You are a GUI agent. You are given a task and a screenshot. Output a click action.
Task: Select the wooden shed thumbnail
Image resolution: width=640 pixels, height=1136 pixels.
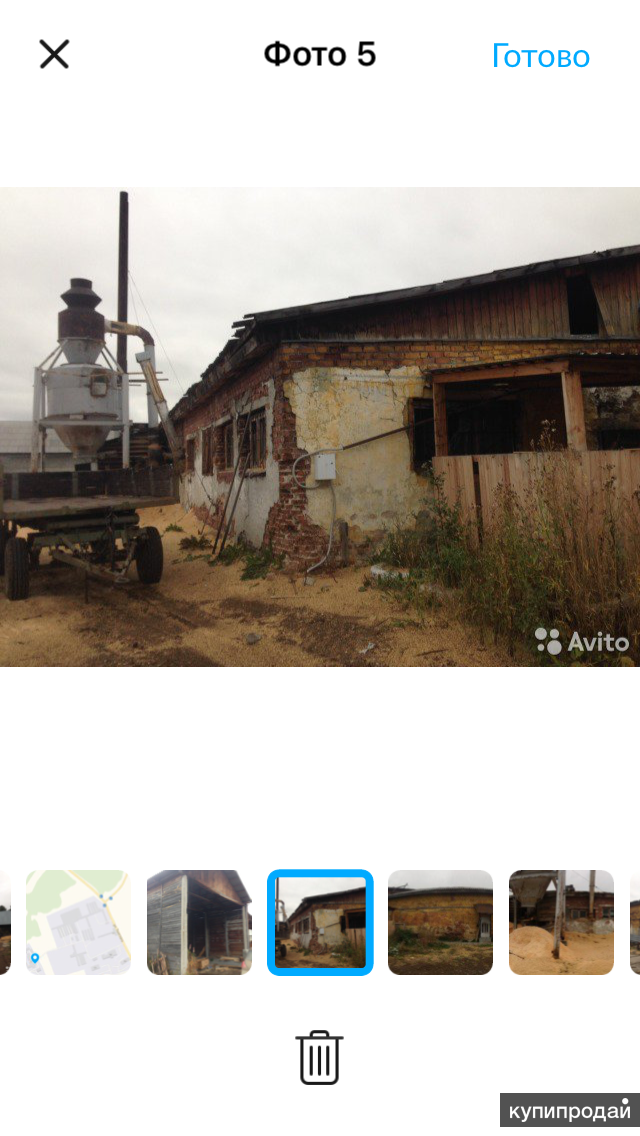199,922
